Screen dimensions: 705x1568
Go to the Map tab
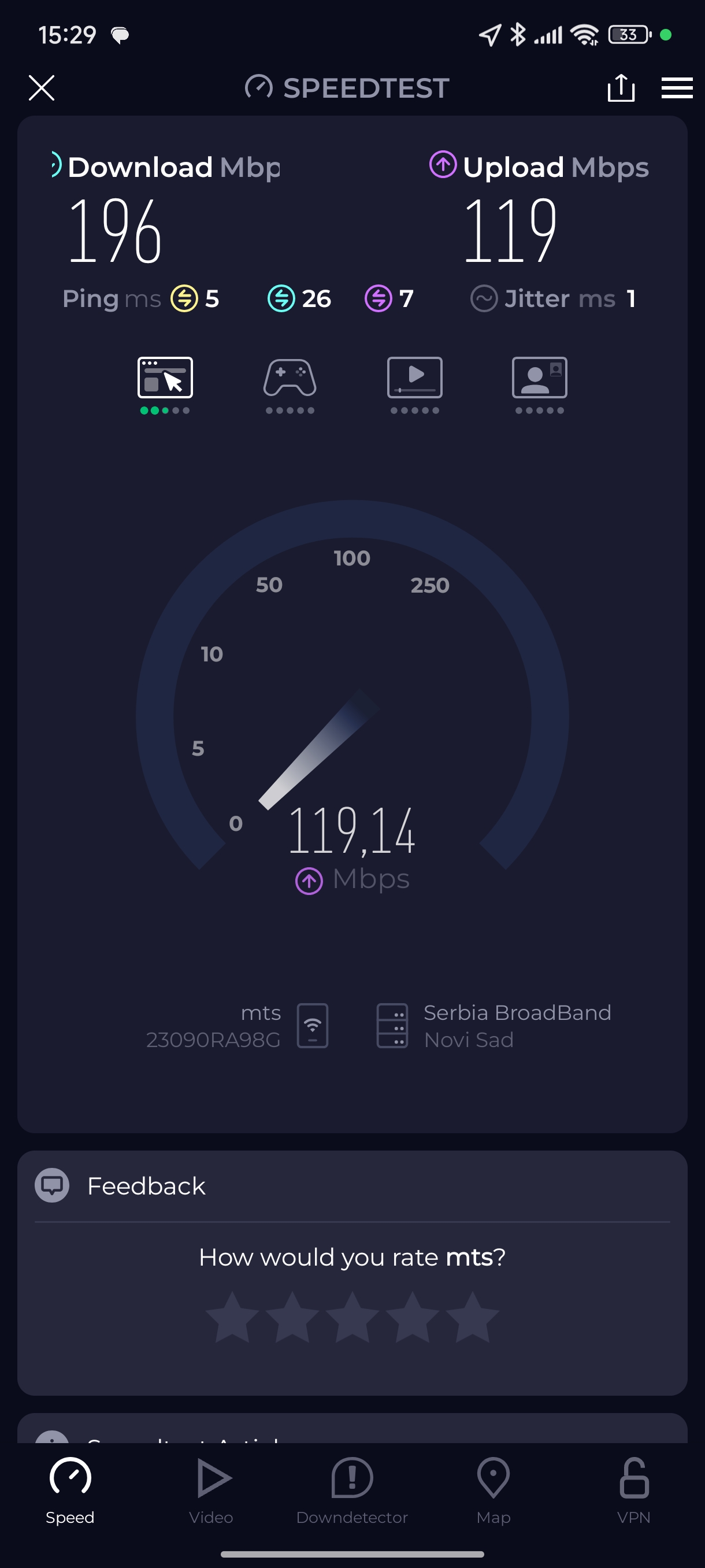click(493, 1490)
